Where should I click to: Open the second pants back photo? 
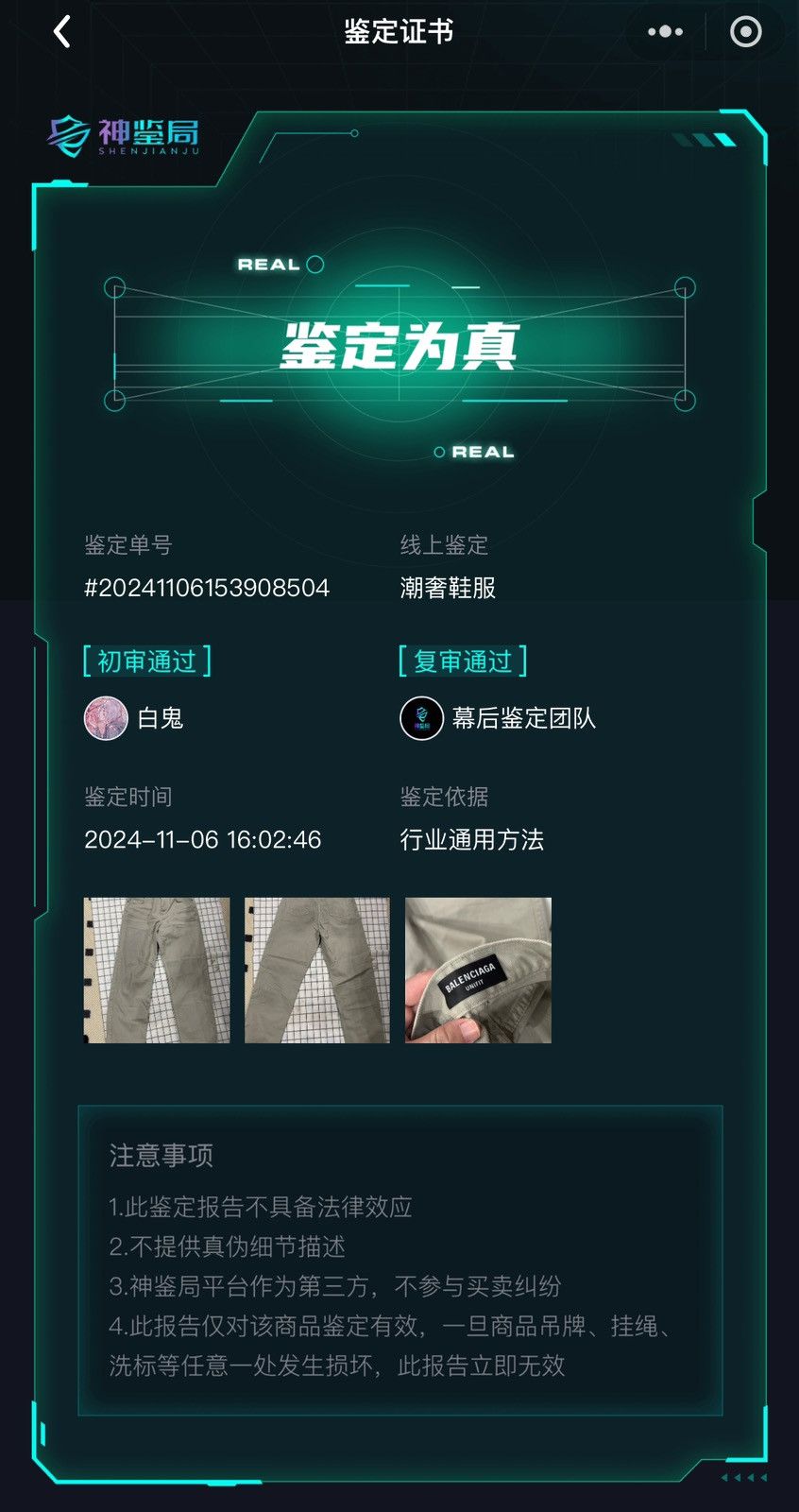pos(317,971)
